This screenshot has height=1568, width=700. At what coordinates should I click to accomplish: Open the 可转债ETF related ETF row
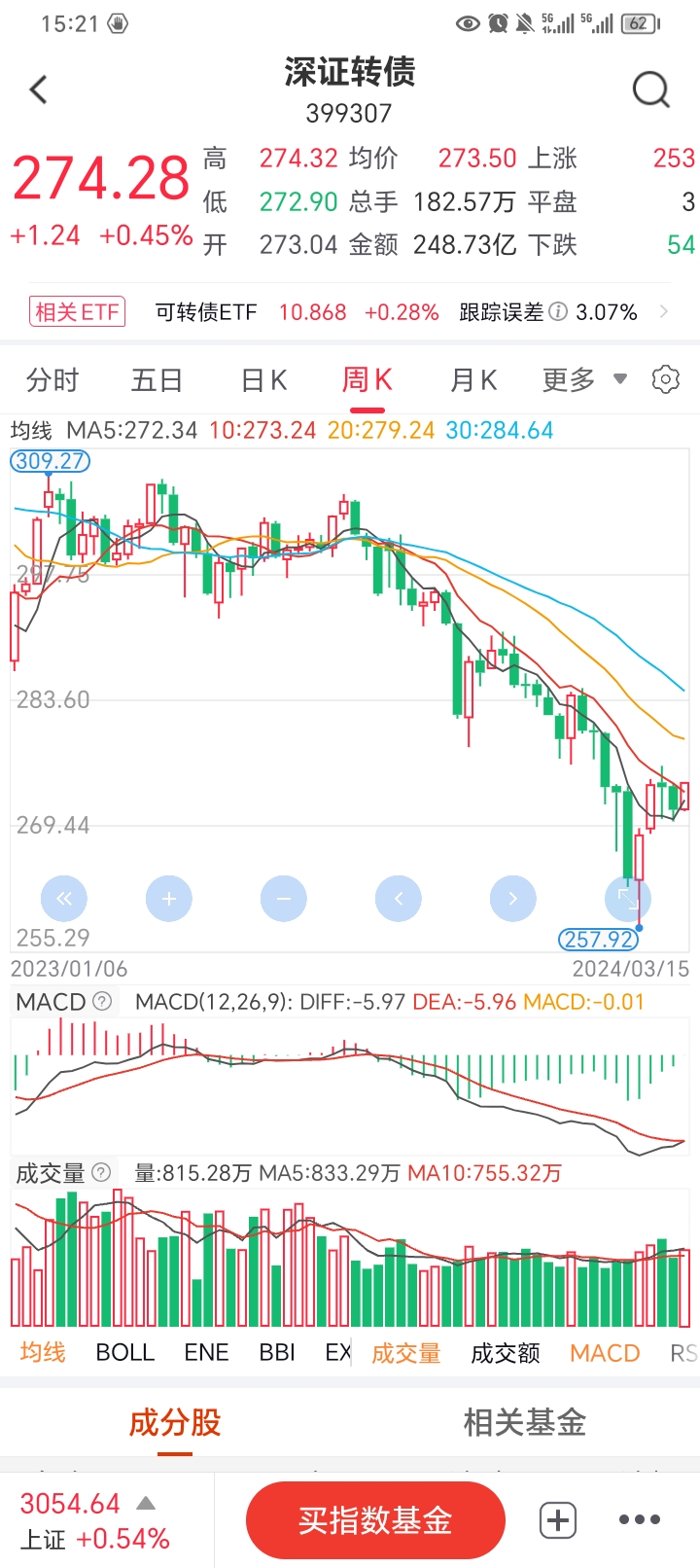[x=350, y=312]
